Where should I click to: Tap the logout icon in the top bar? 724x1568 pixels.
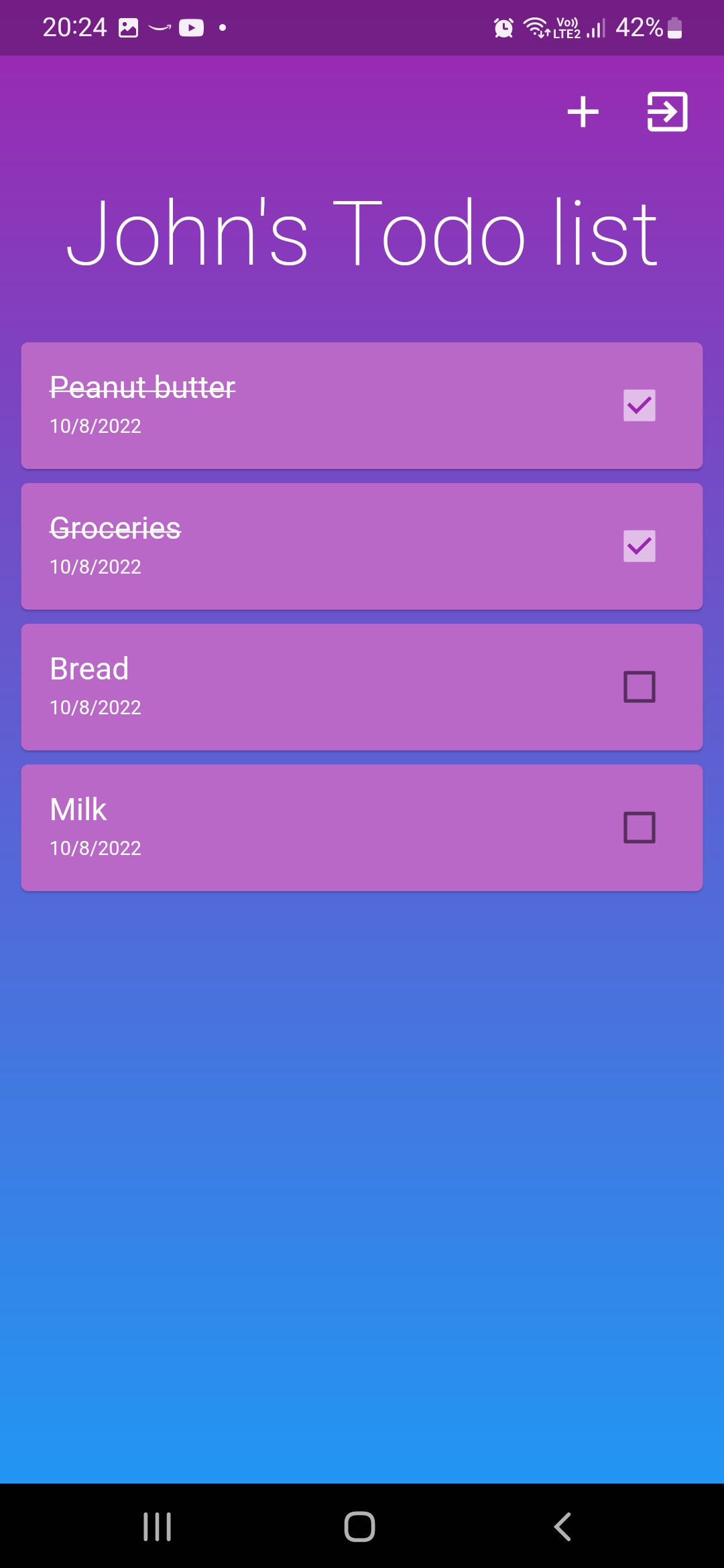tap(667, 111)
